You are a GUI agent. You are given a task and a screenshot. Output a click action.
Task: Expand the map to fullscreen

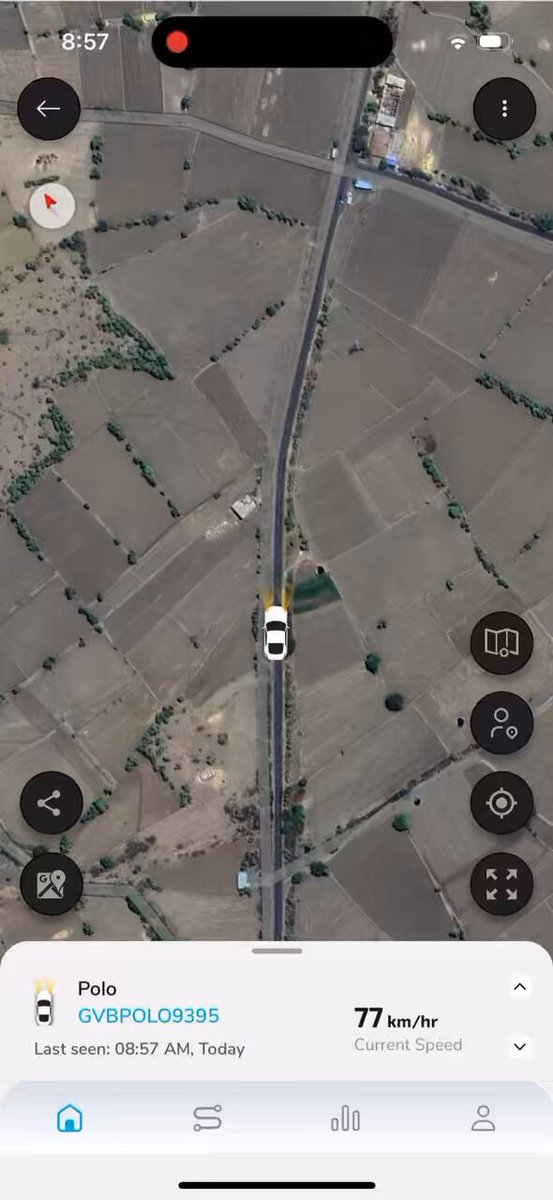(x=502, y=884)
